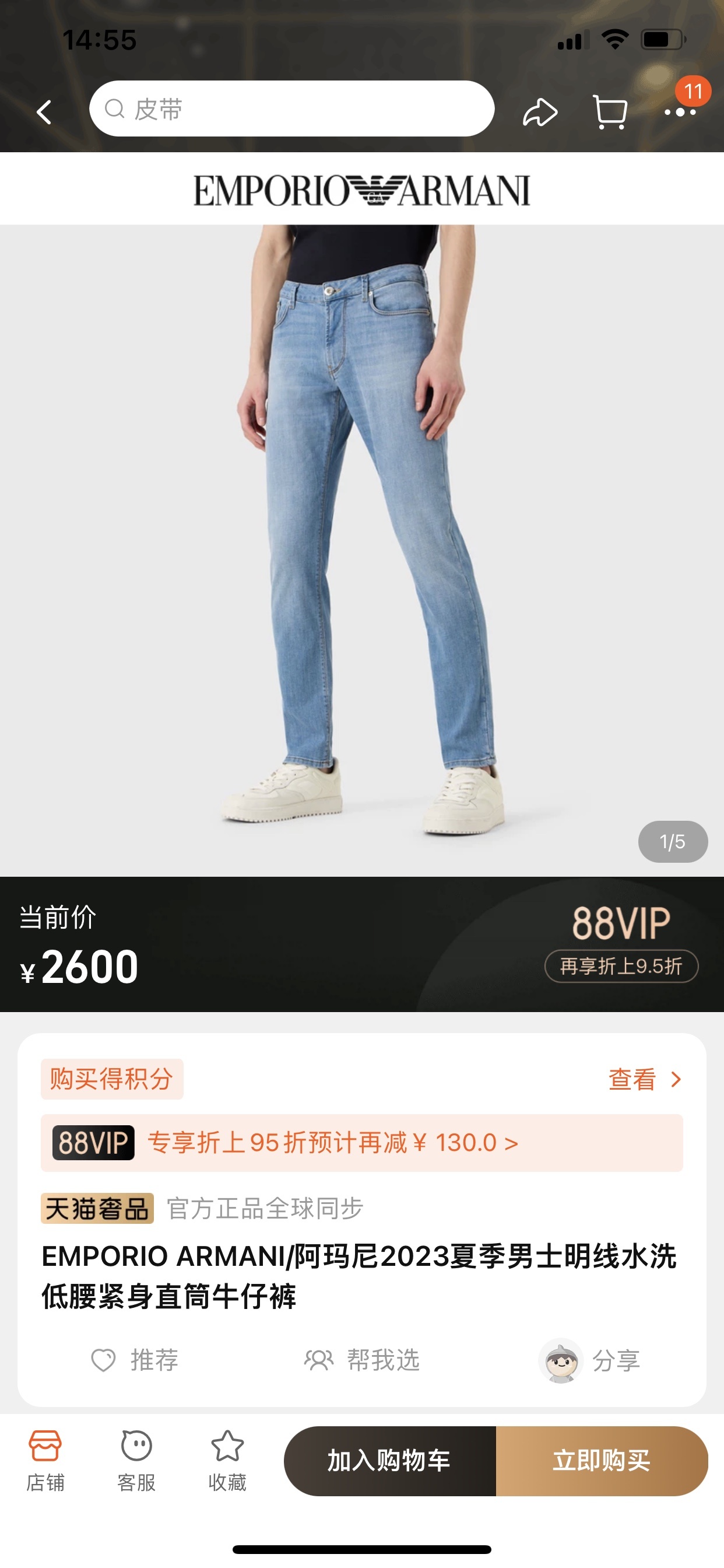Go back with the arrow icon
The width and height of the screenshot is (724, 1568).
[44, 112]
